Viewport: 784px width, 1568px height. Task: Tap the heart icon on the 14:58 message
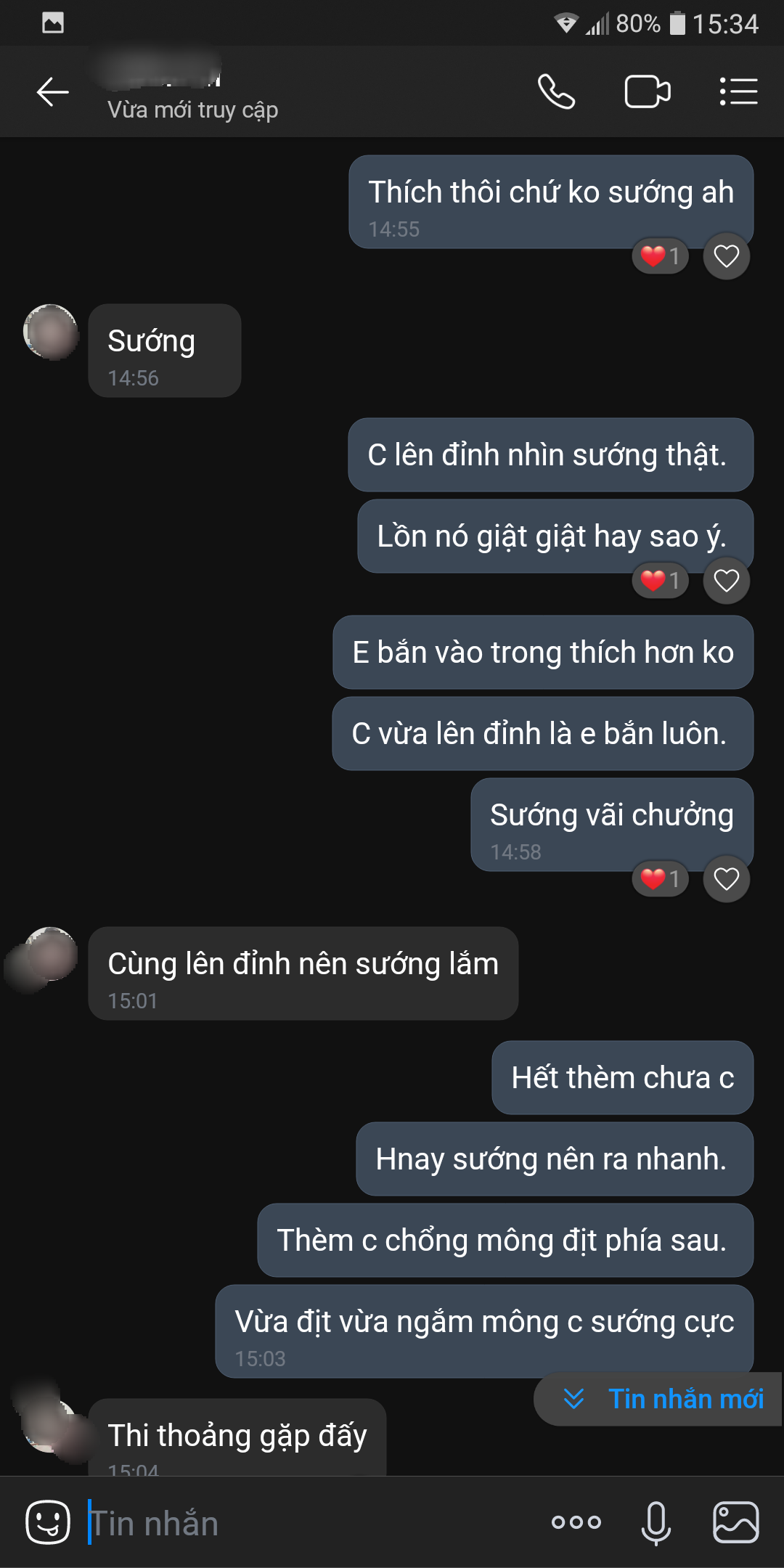click(726, 879)
